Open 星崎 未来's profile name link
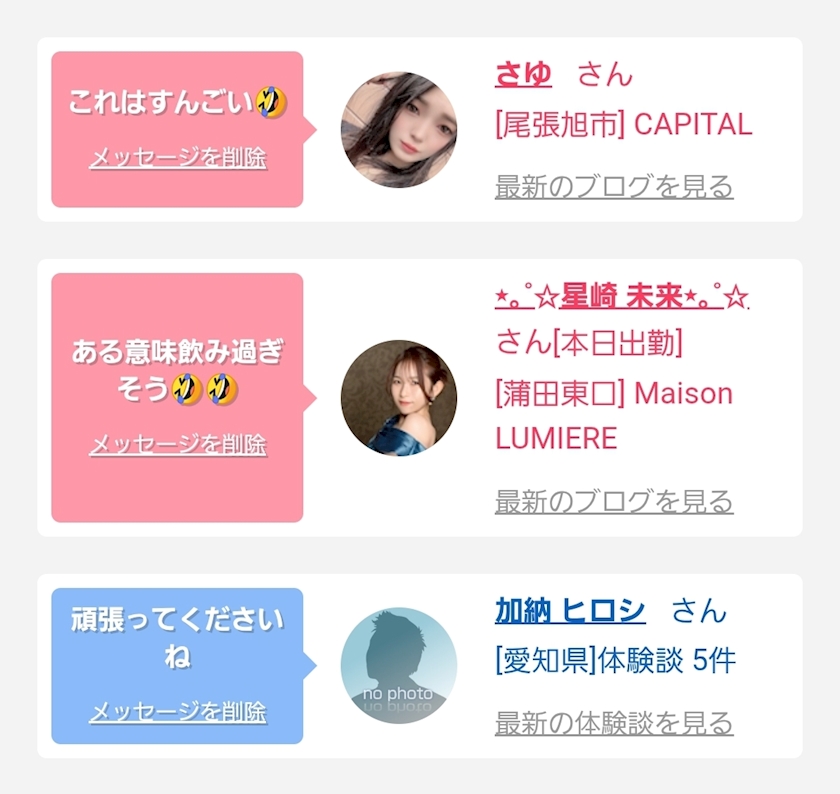Viewport: 840px width, 794px height. pyautogui.click(x=622, y=297)
